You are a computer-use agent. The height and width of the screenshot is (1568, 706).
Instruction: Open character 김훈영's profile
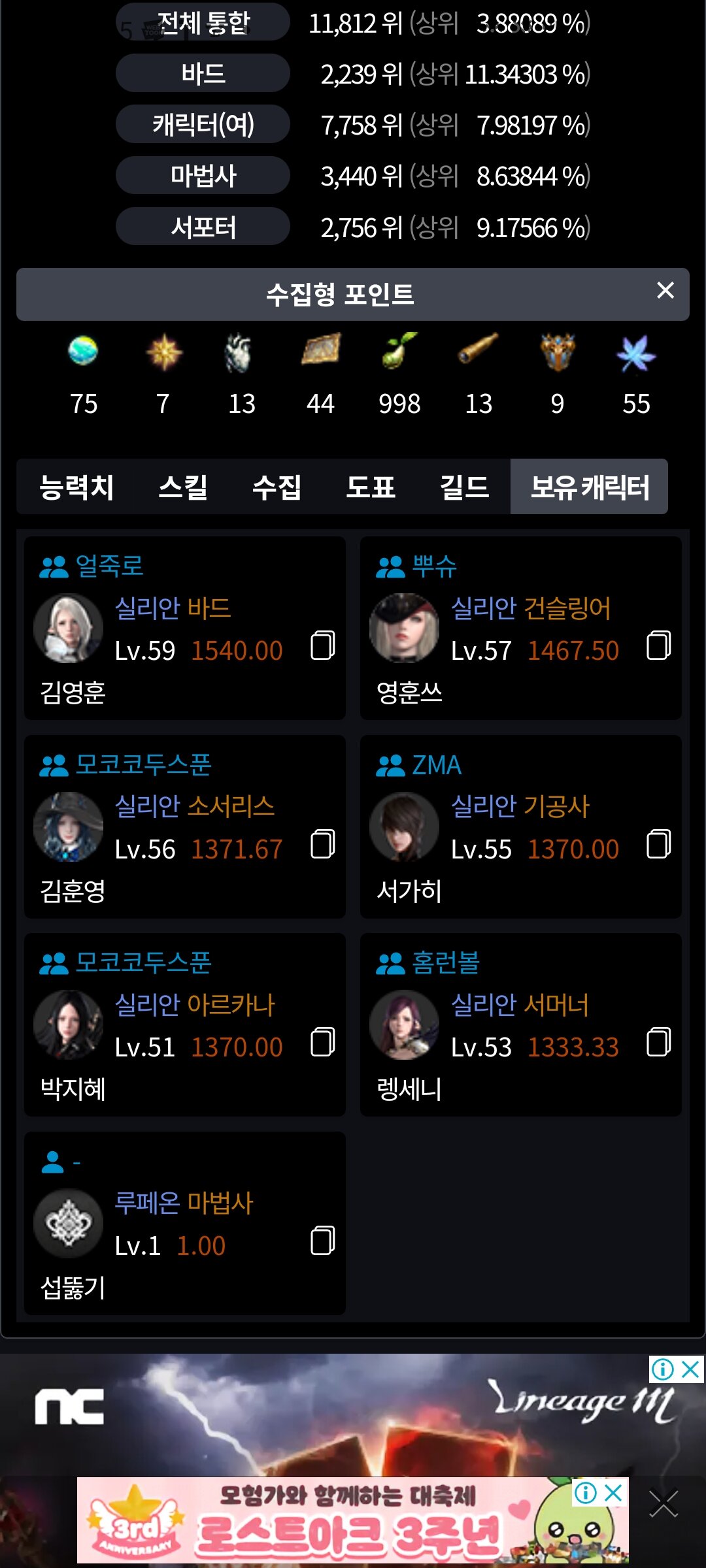point(73,891)
